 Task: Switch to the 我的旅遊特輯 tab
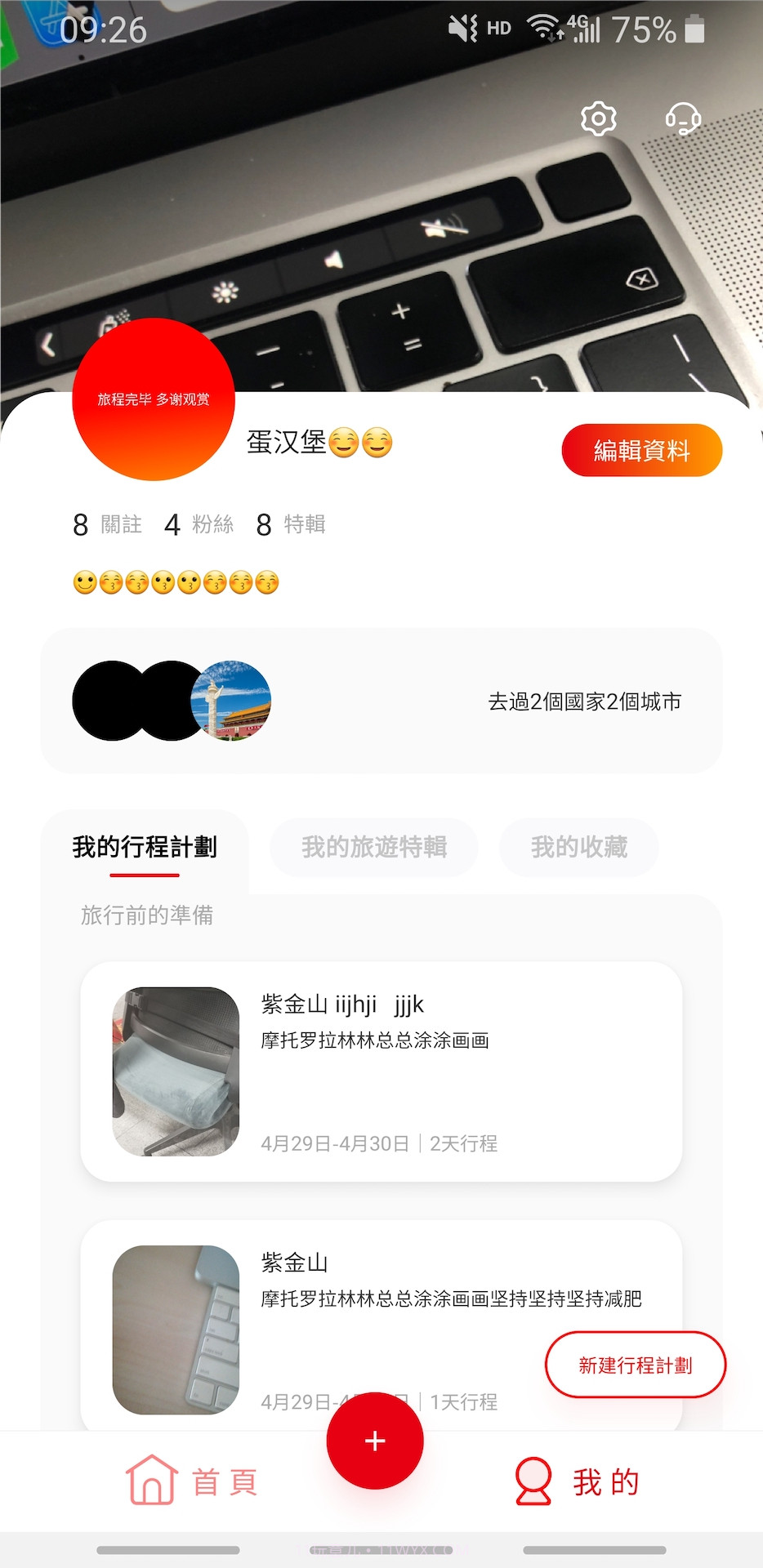(x=374, y=848)
